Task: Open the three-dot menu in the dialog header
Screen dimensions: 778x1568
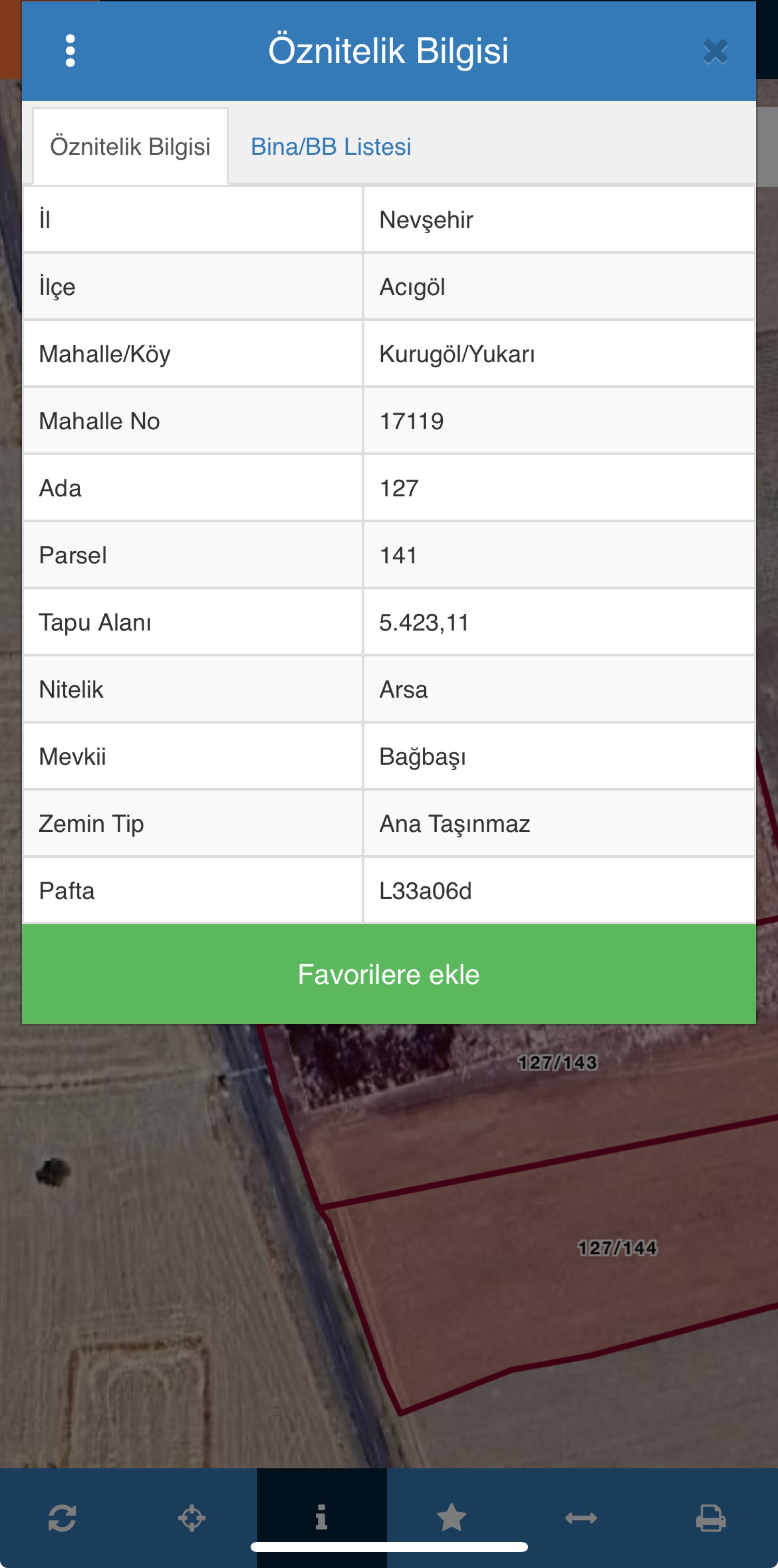Action: coord(70,51)
